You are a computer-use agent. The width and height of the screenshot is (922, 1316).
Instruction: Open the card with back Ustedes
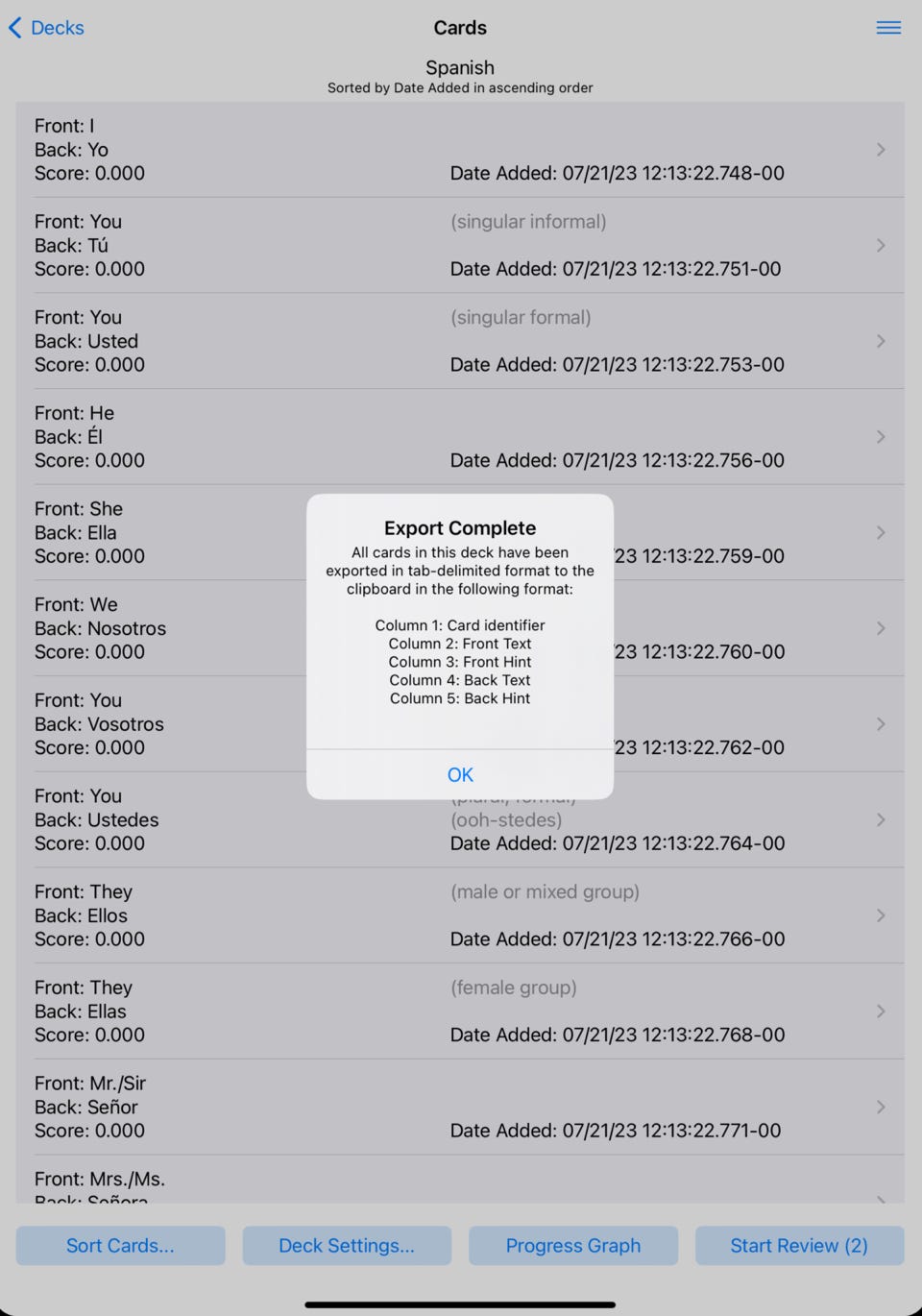point(192,821)
